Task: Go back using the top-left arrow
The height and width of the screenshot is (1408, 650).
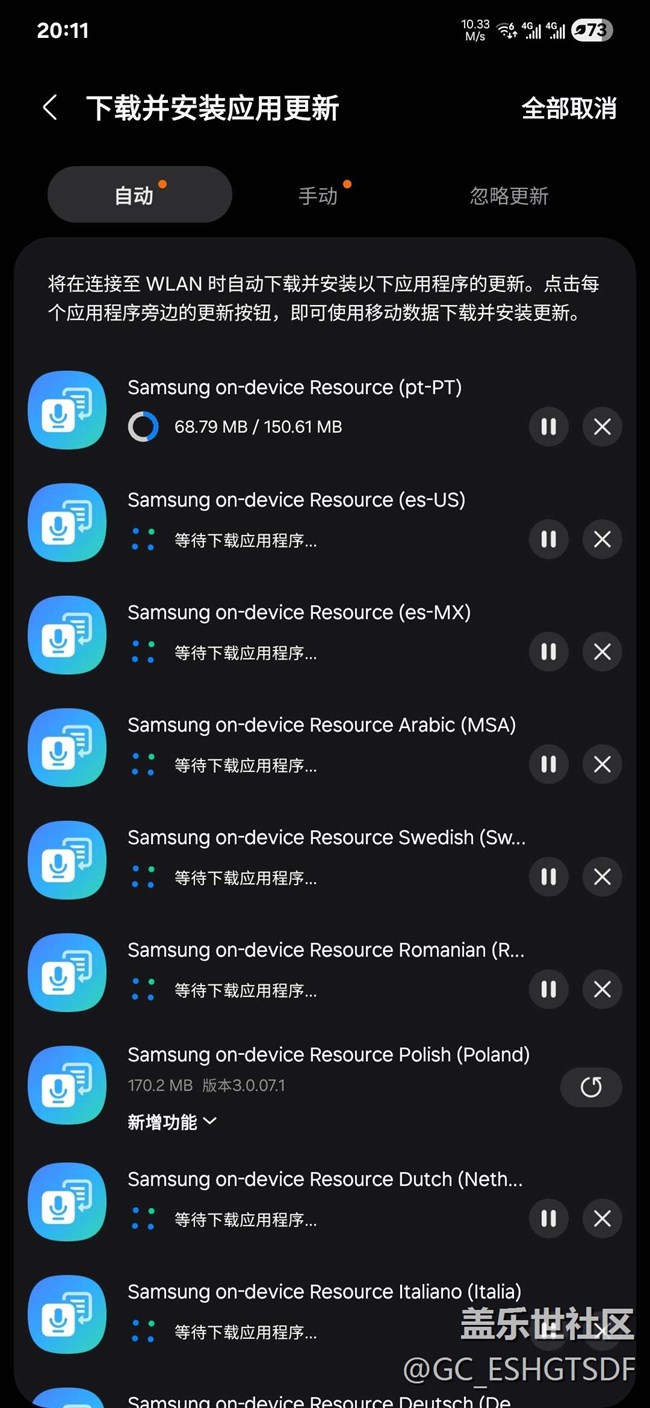Action: [x=50, y=108]
